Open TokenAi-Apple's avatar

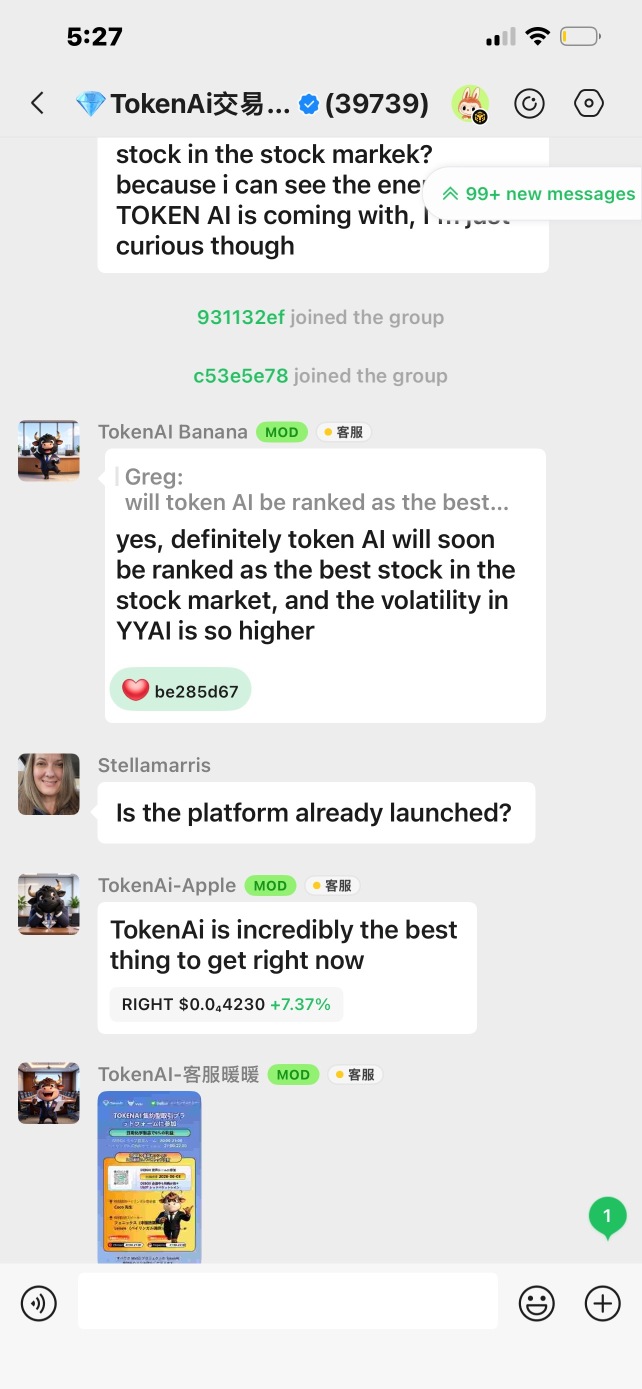(48, 904)
